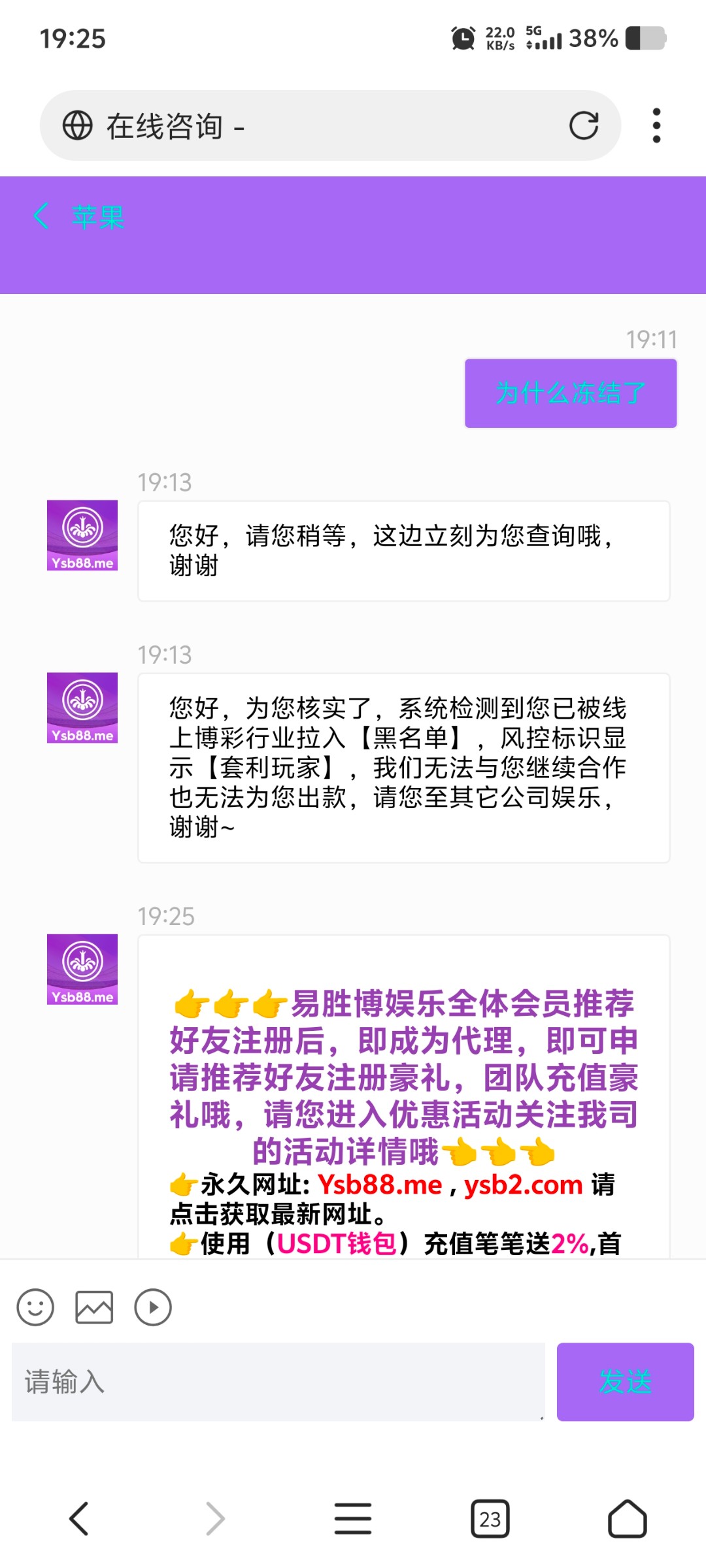Screen dimensions: 706x1568
Task: Open the browser's bottom hamburger menu
Action: point(353,1518)
